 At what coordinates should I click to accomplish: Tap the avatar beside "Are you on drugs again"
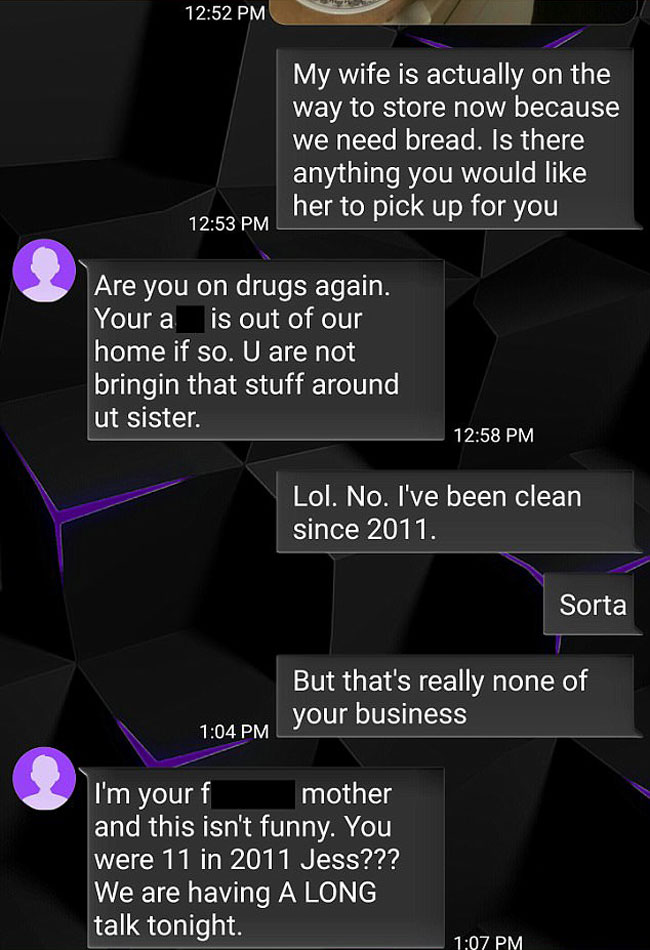[x=44, y=270]
